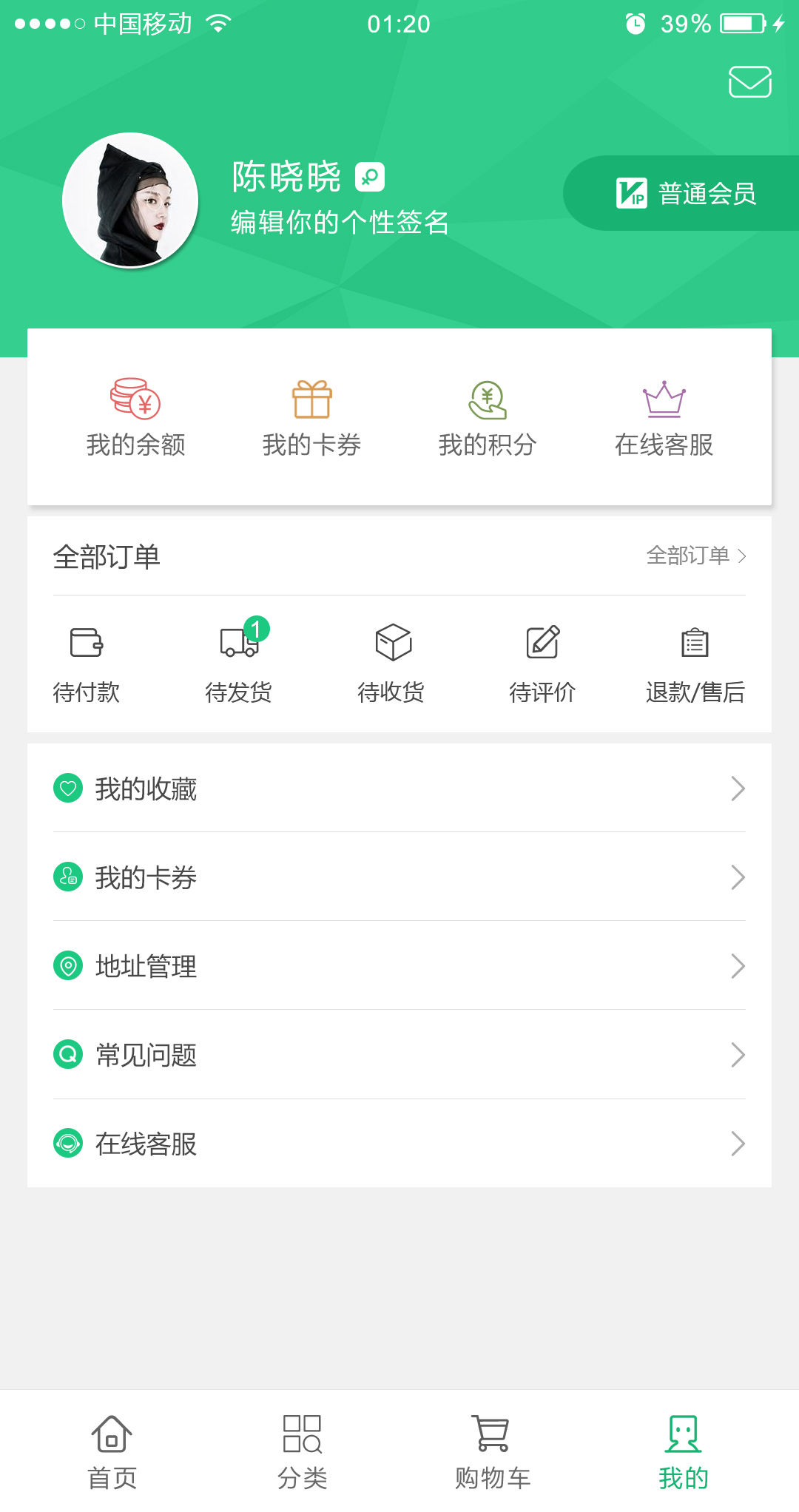Viewport: 799px width, 1512px height.
Task: Expand 我的收藏 favorites row
Action: (399, 789)
